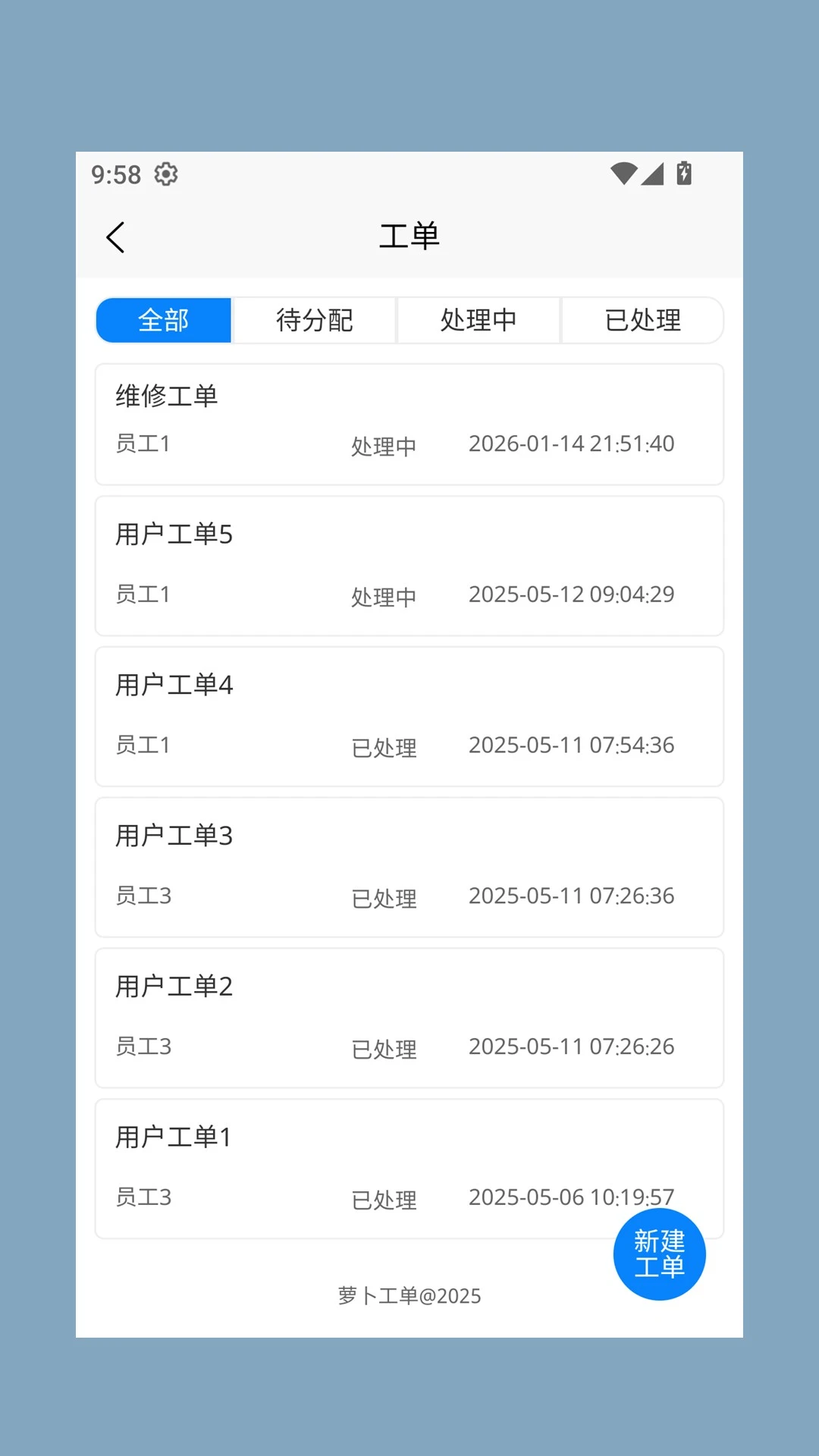Switch to the 待分配 tab

pyautogui.click(x=315, y=320)
